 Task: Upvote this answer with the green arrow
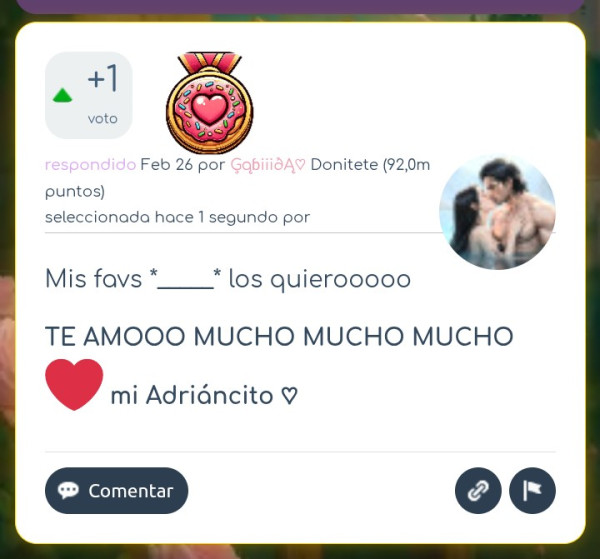[x=63, y=96]
